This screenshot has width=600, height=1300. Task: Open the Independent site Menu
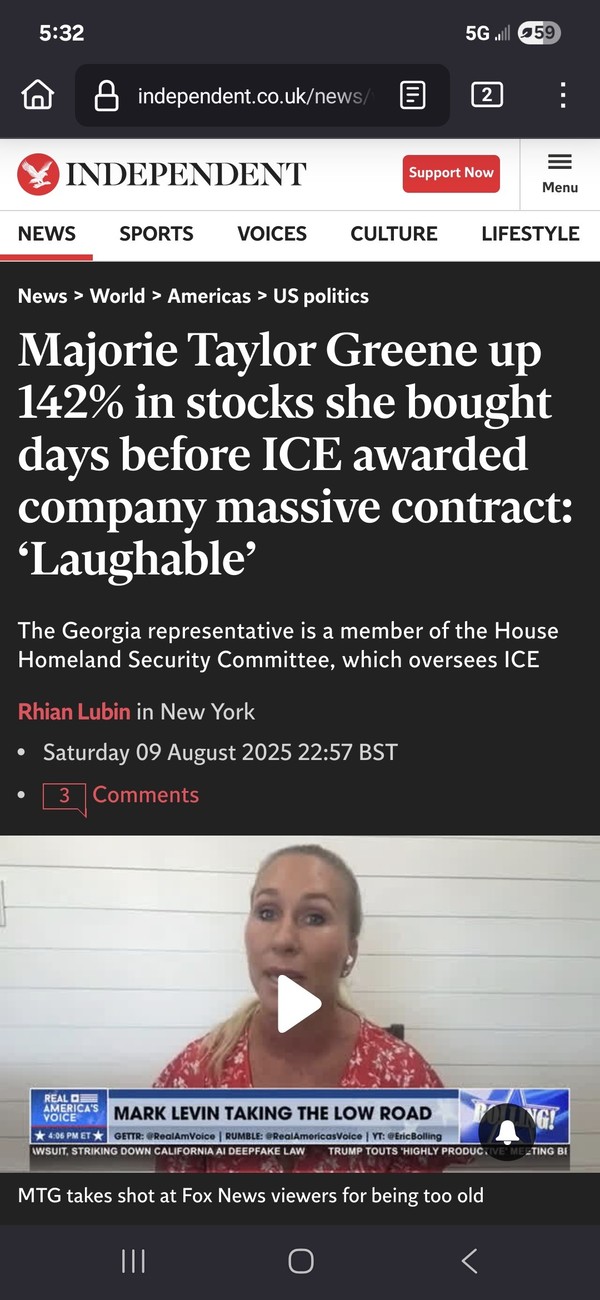pyautogui.click(x=560, y=174)
